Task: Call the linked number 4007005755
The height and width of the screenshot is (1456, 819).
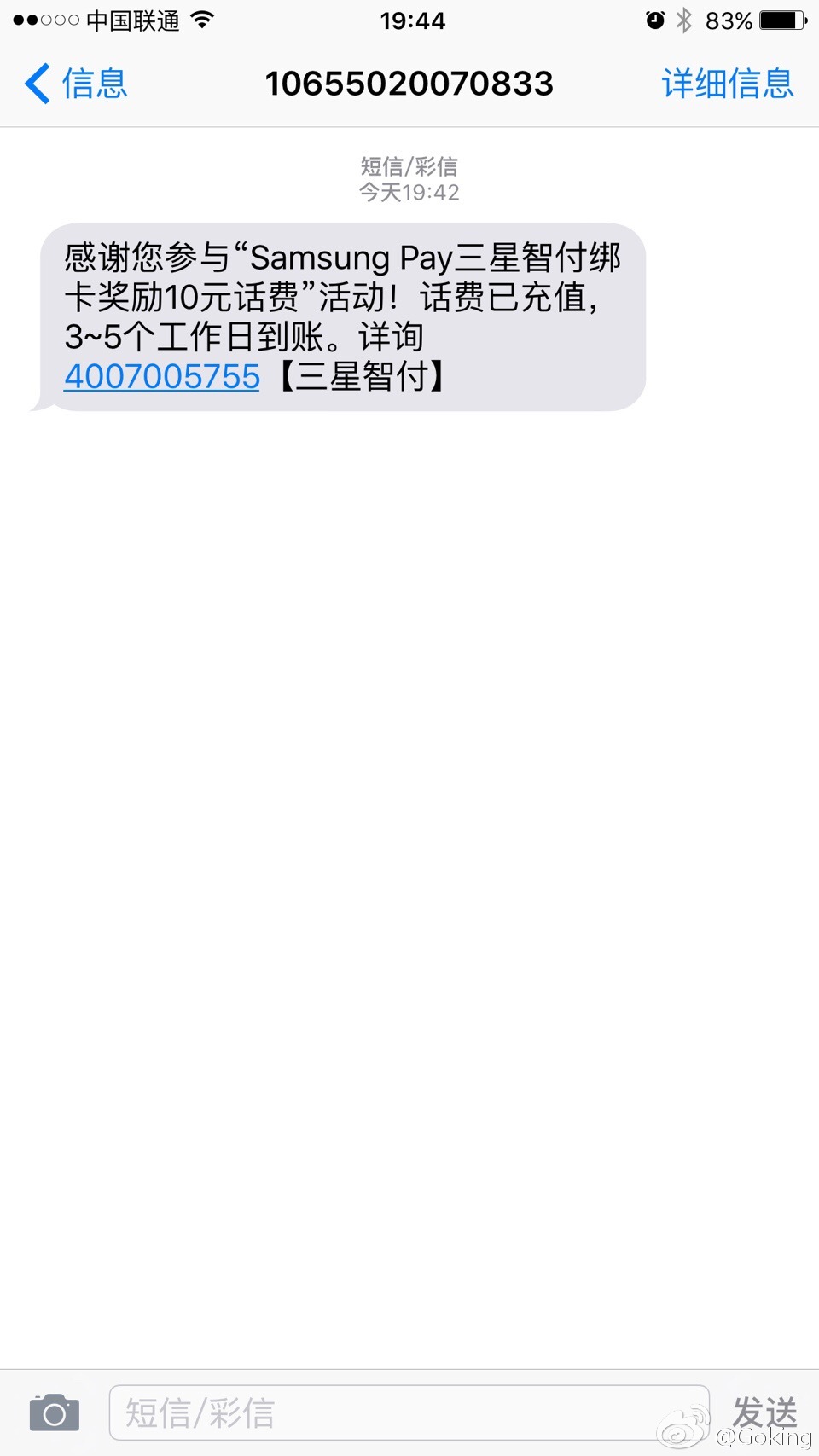Action: pyautogui.click(x=162, y=376)
